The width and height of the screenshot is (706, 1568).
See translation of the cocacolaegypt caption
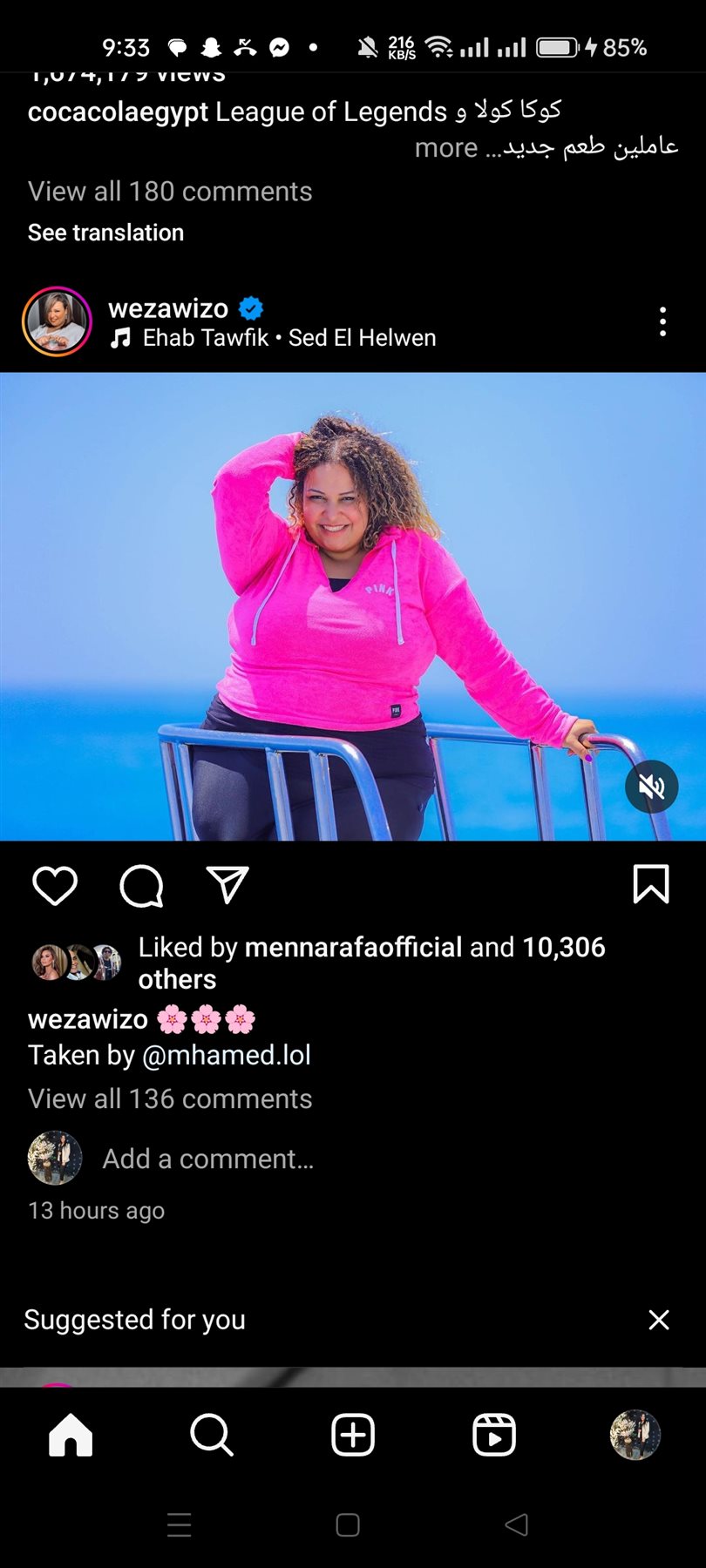pos(105,233)
